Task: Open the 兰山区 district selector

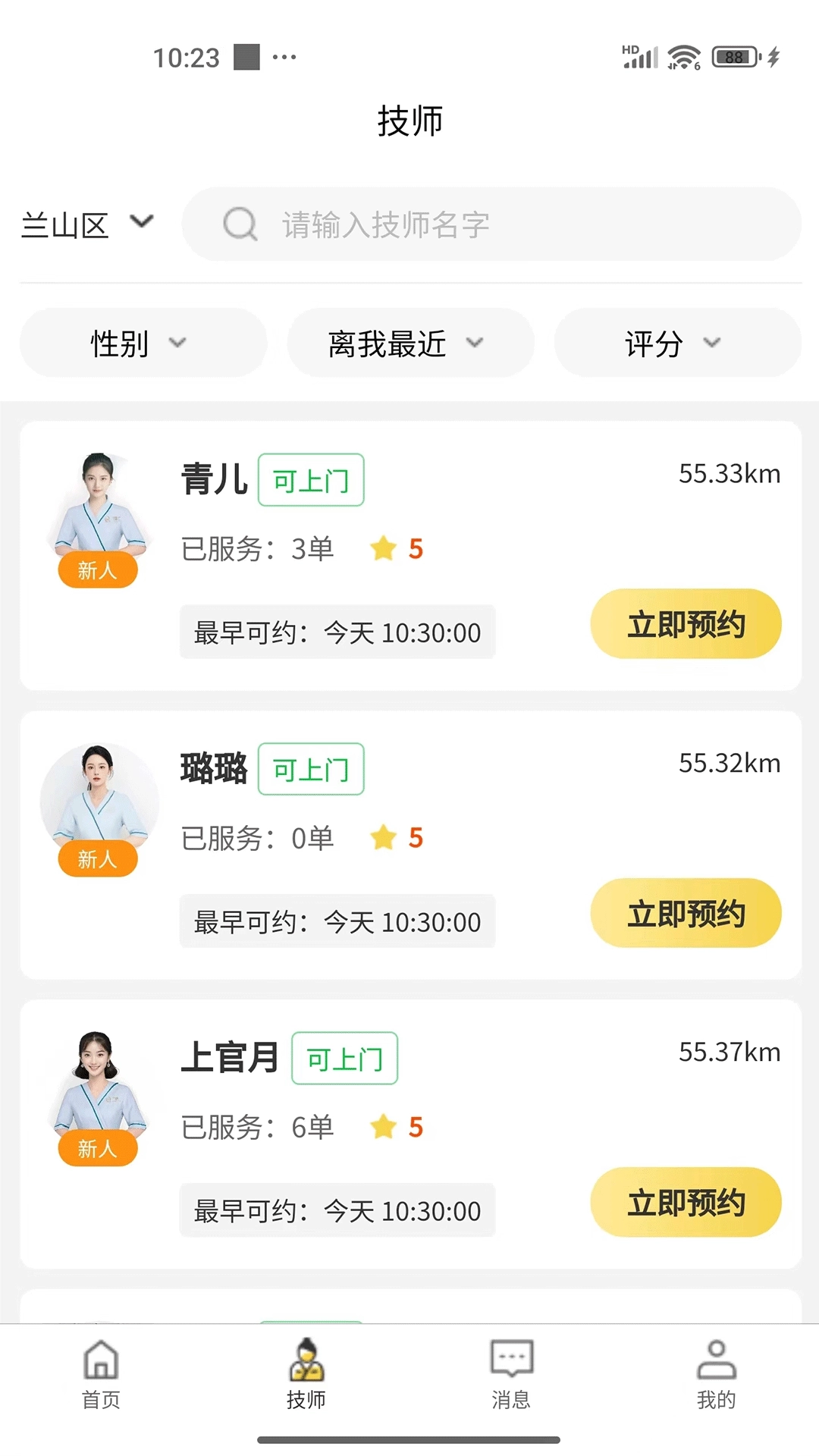Action: coord(87,225)
